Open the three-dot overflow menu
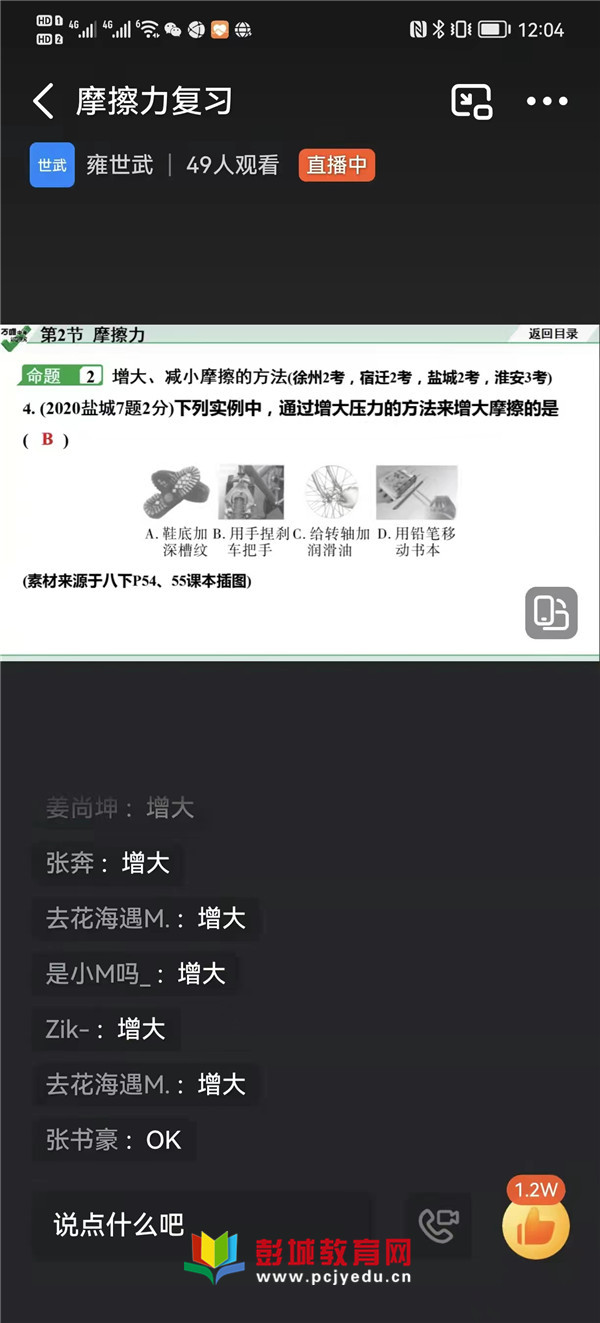 pyautogui.click(x=547, y=101)
